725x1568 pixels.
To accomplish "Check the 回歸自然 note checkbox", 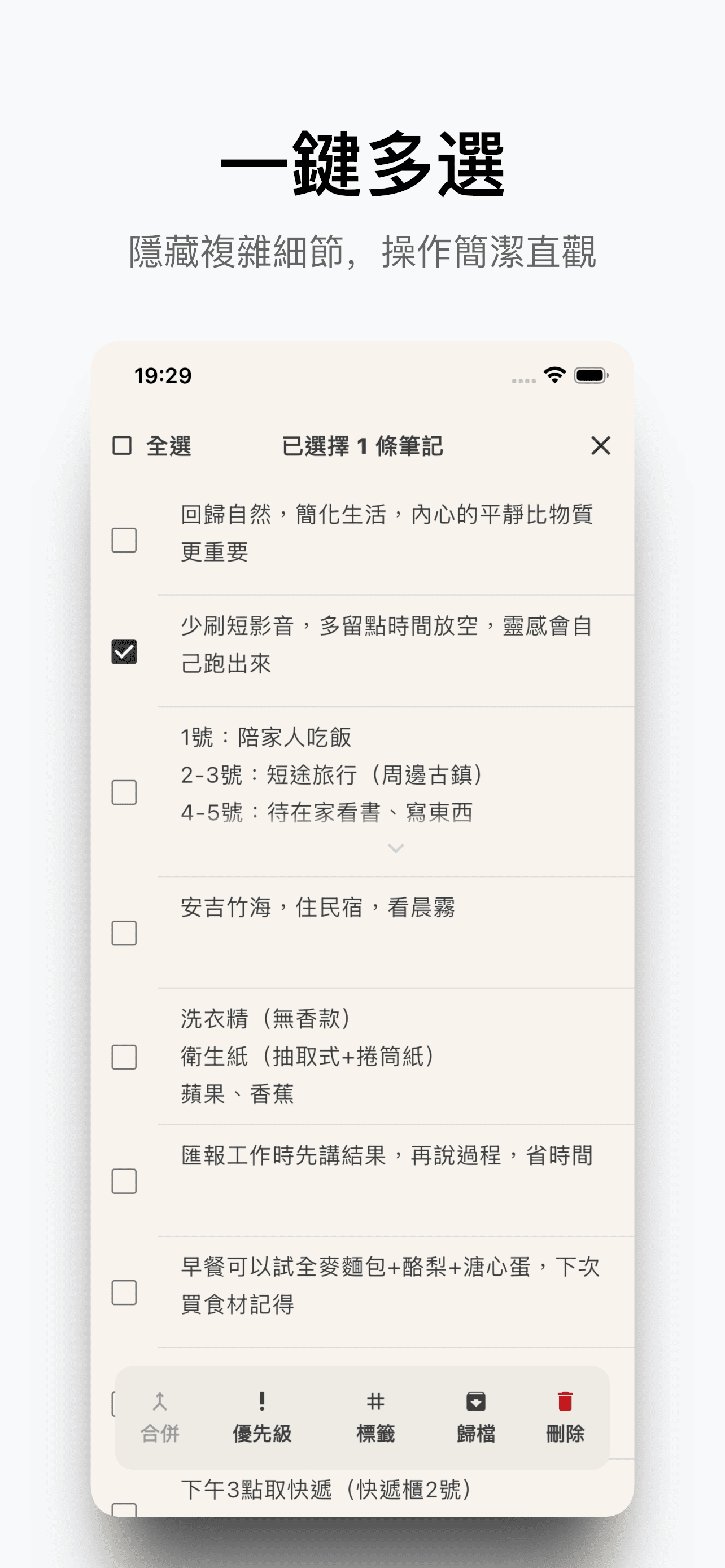I will point(124,540).
